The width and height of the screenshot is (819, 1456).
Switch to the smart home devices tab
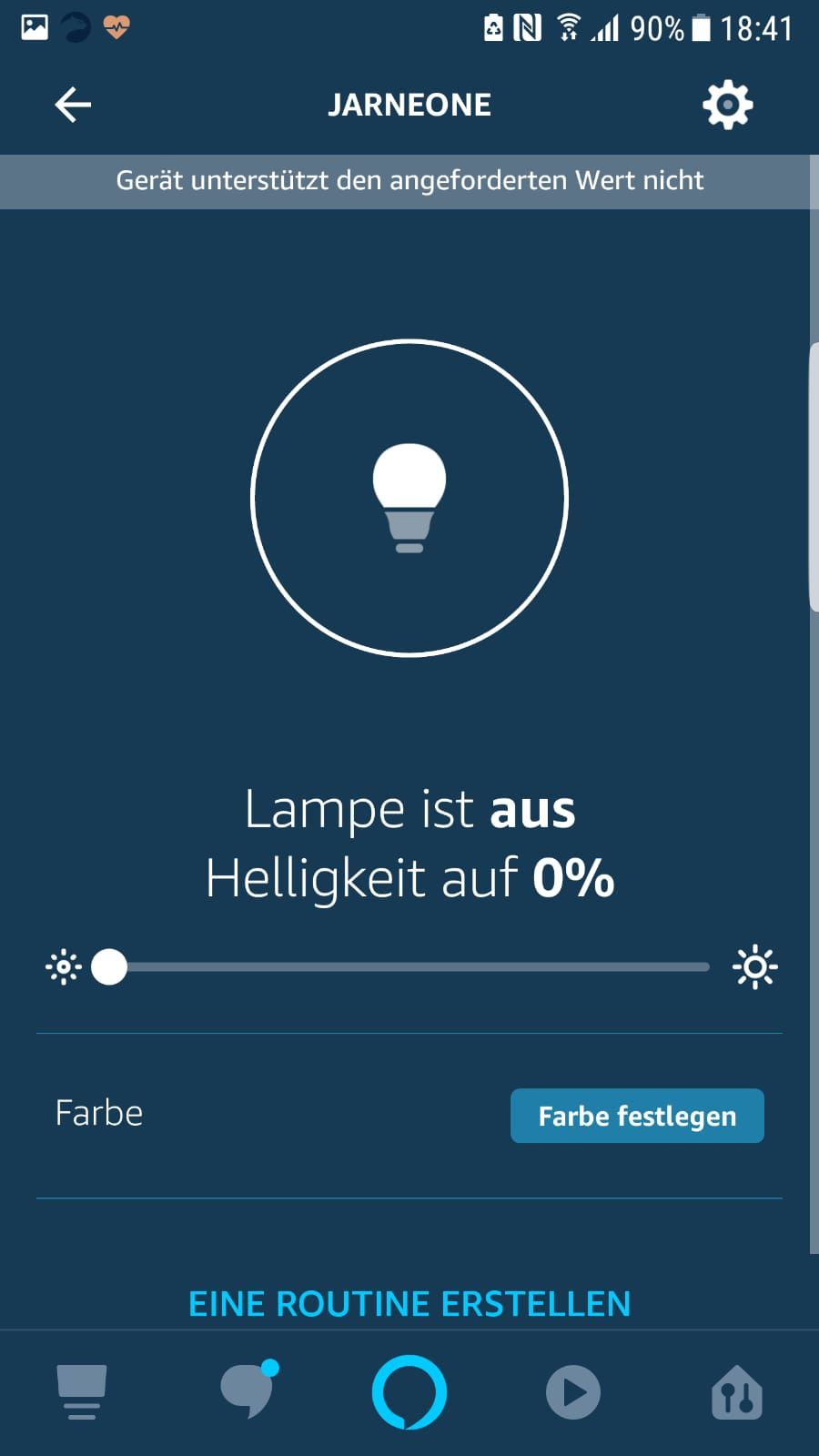(736, 1392)
